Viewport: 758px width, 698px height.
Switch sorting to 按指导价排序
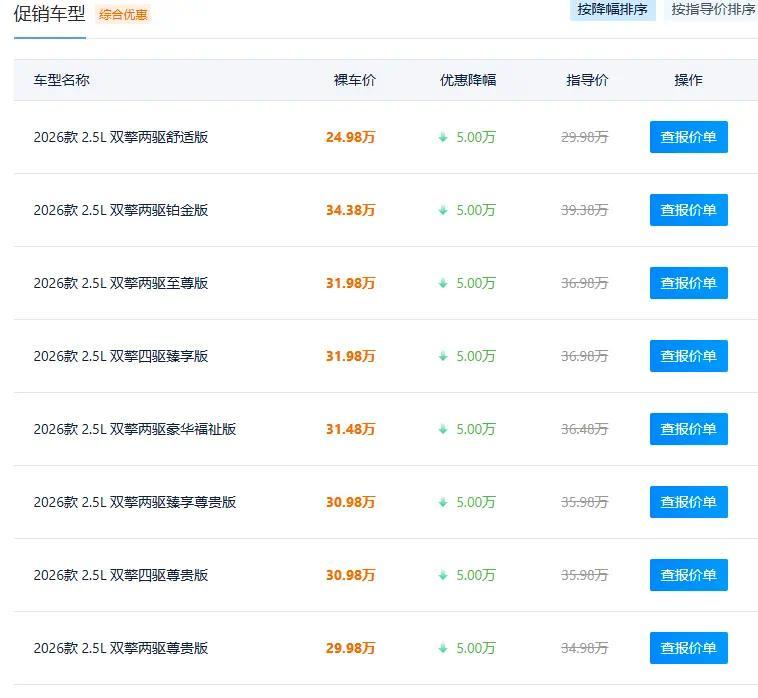point(713,10)
